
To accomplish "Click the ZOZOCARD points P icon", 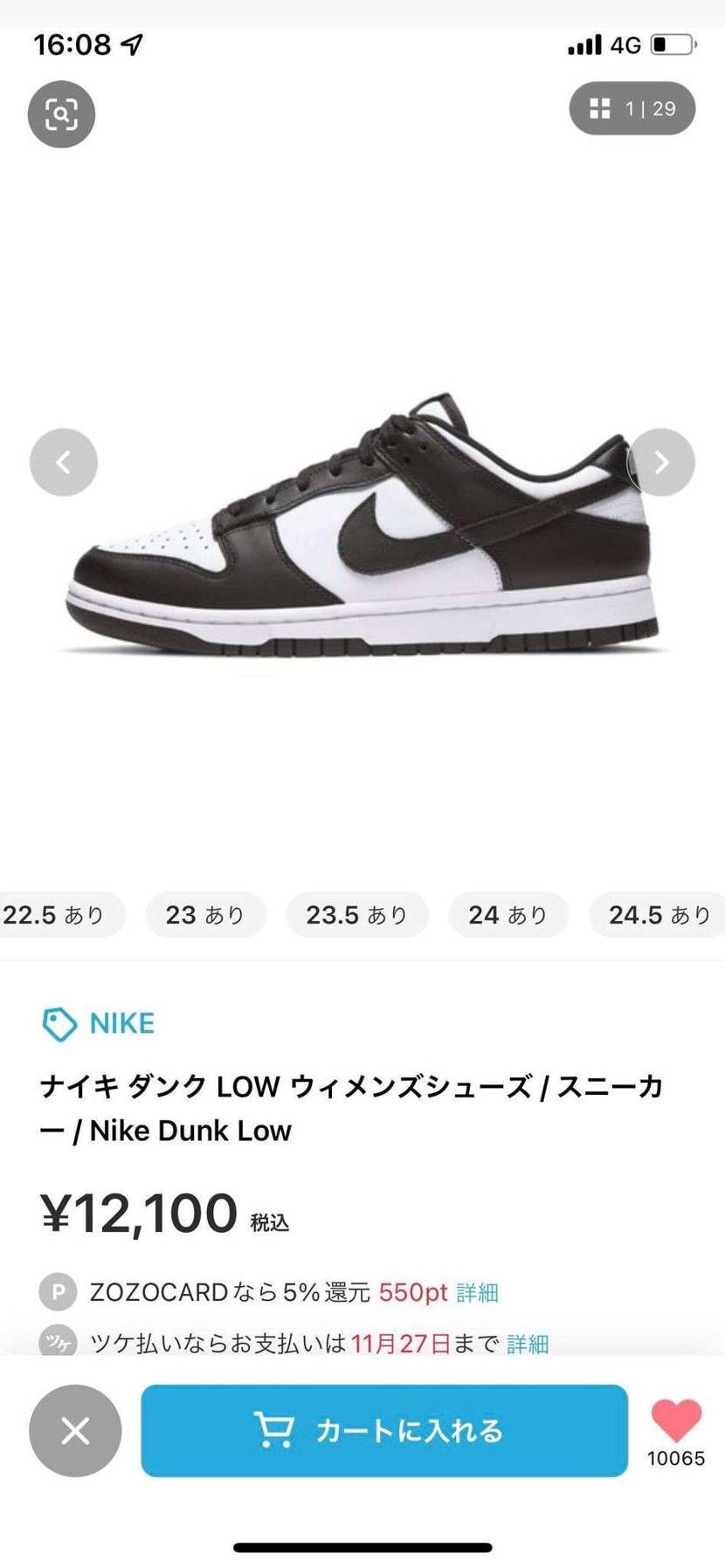I will point(58,1292).
